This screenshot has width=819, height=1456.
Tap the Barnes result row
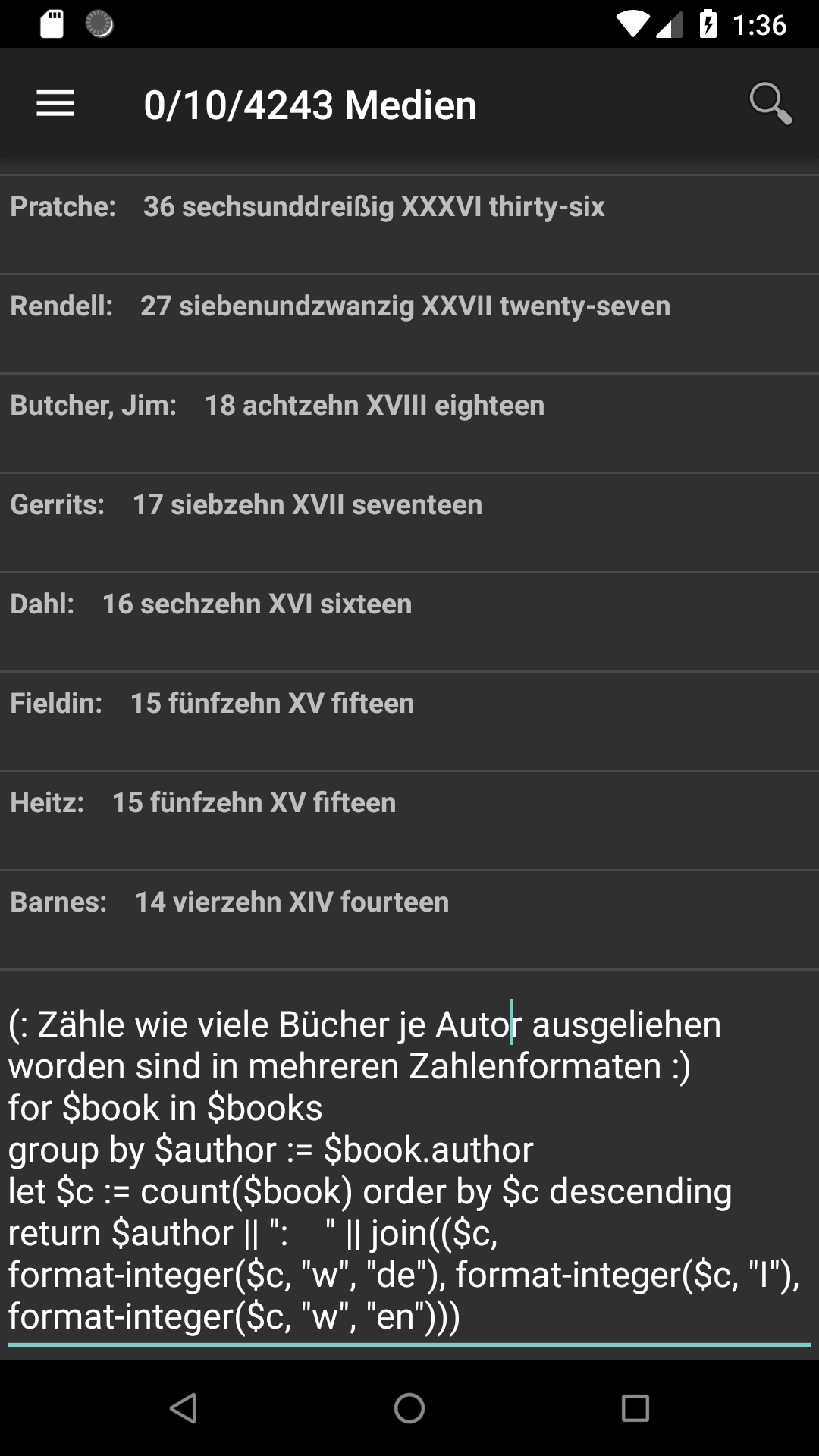(x=409, y=920)
